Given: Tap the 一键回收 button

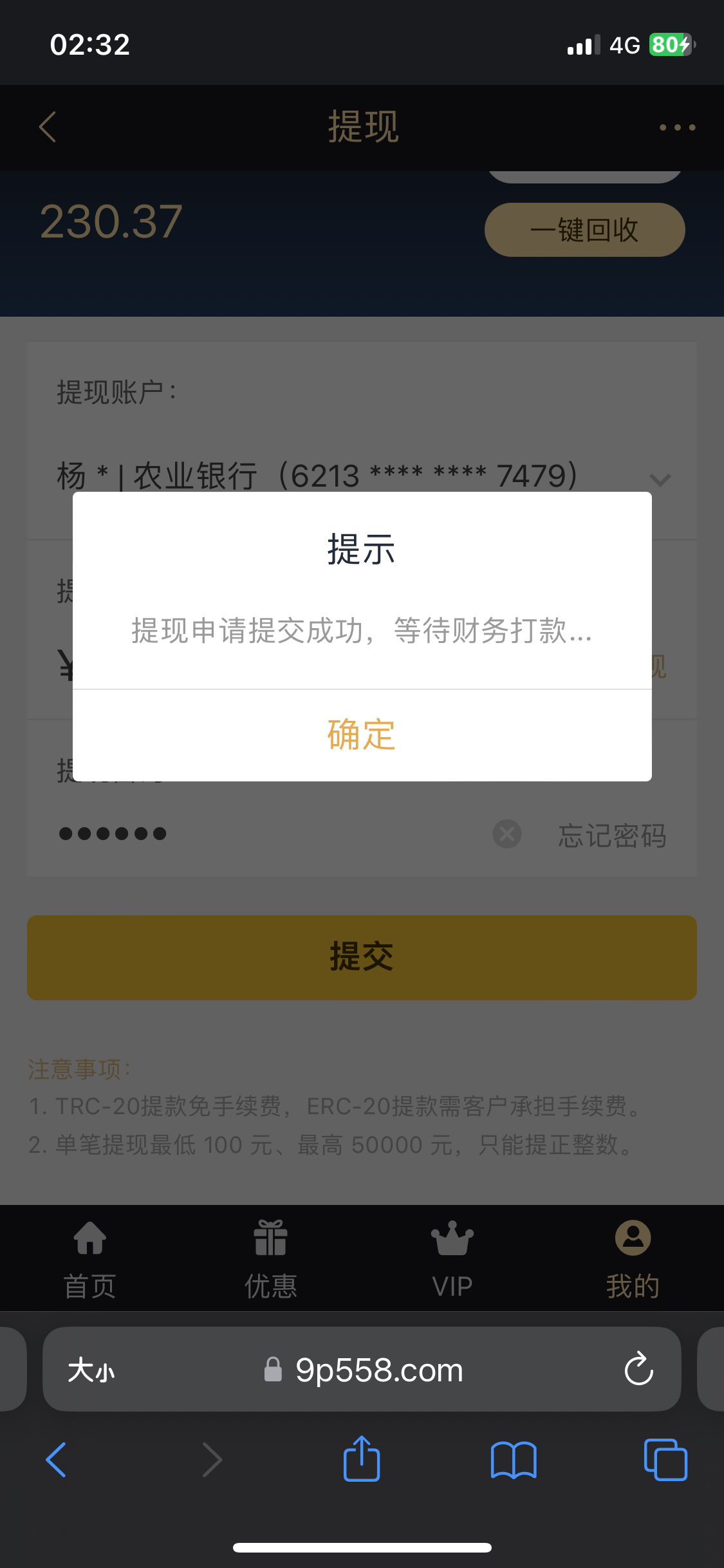Looking at the screenshot, I should (x=584, y=230).
